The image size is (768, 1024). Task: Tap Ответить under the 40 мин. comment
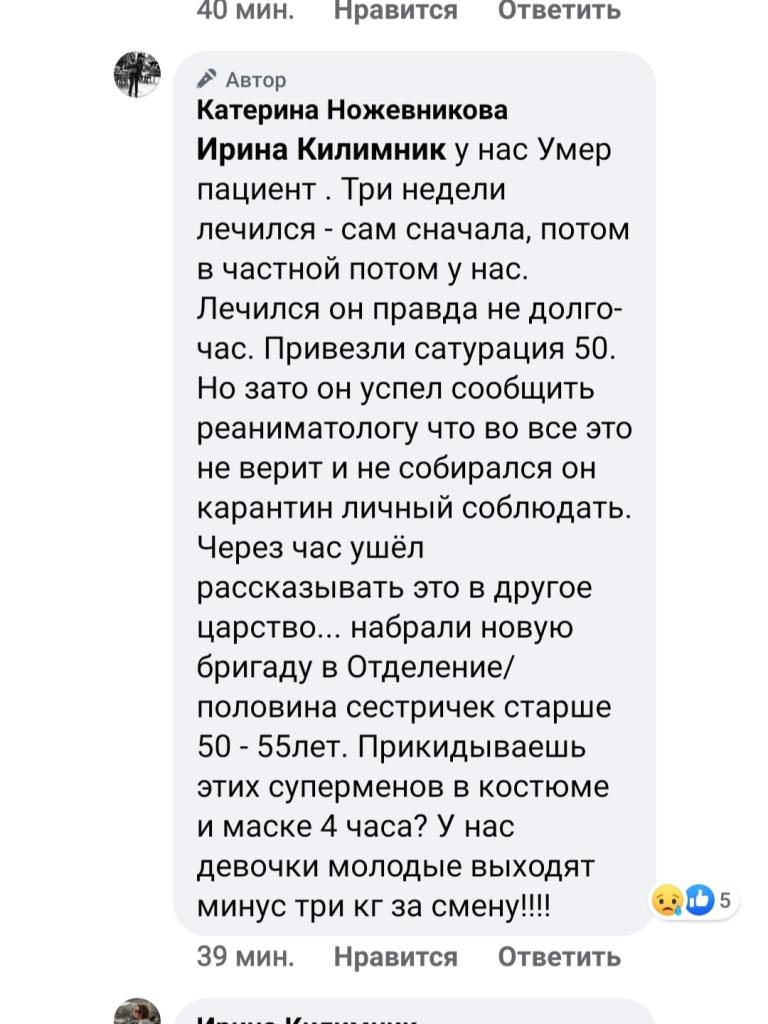point(559,11)
